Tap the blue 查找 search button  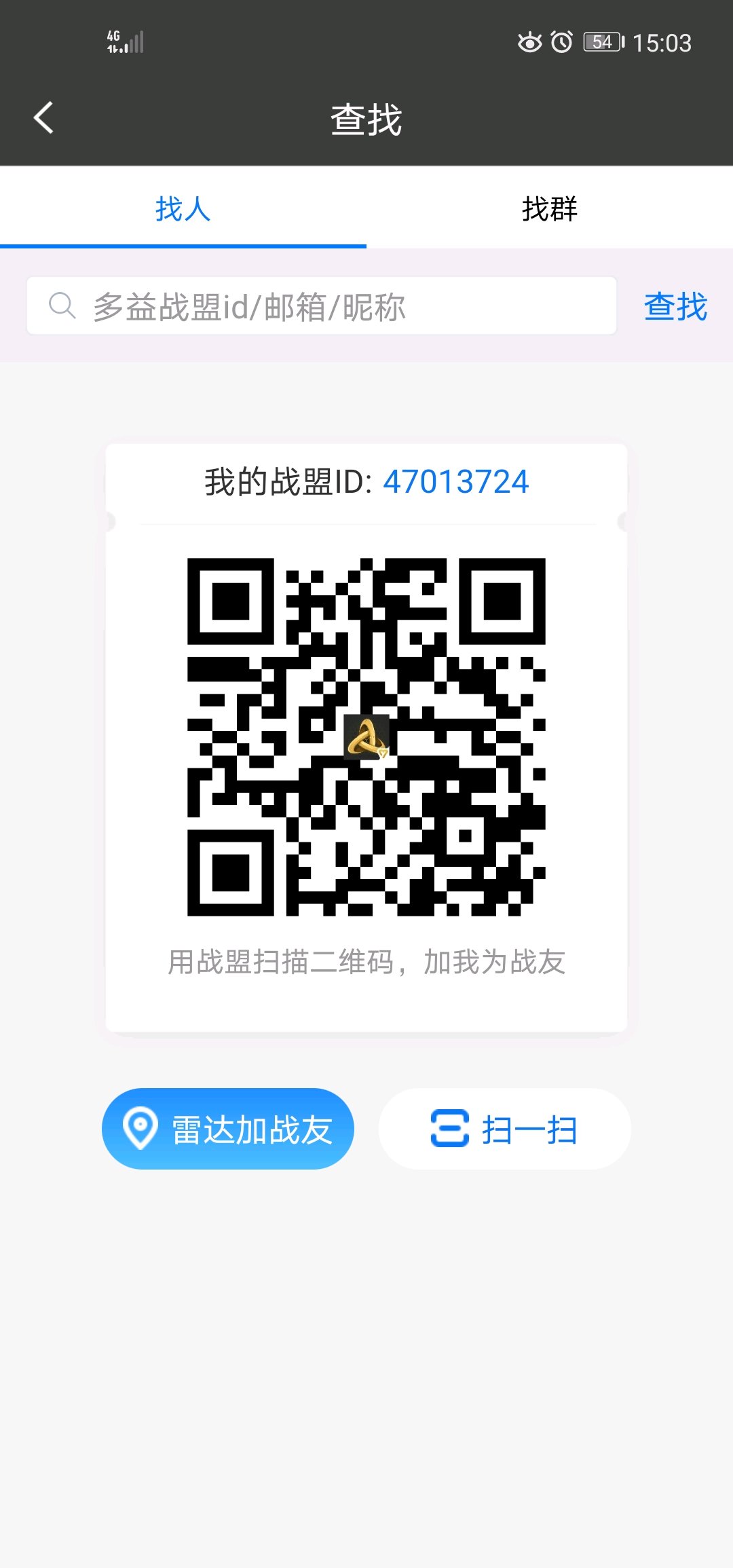click(675, 306)
